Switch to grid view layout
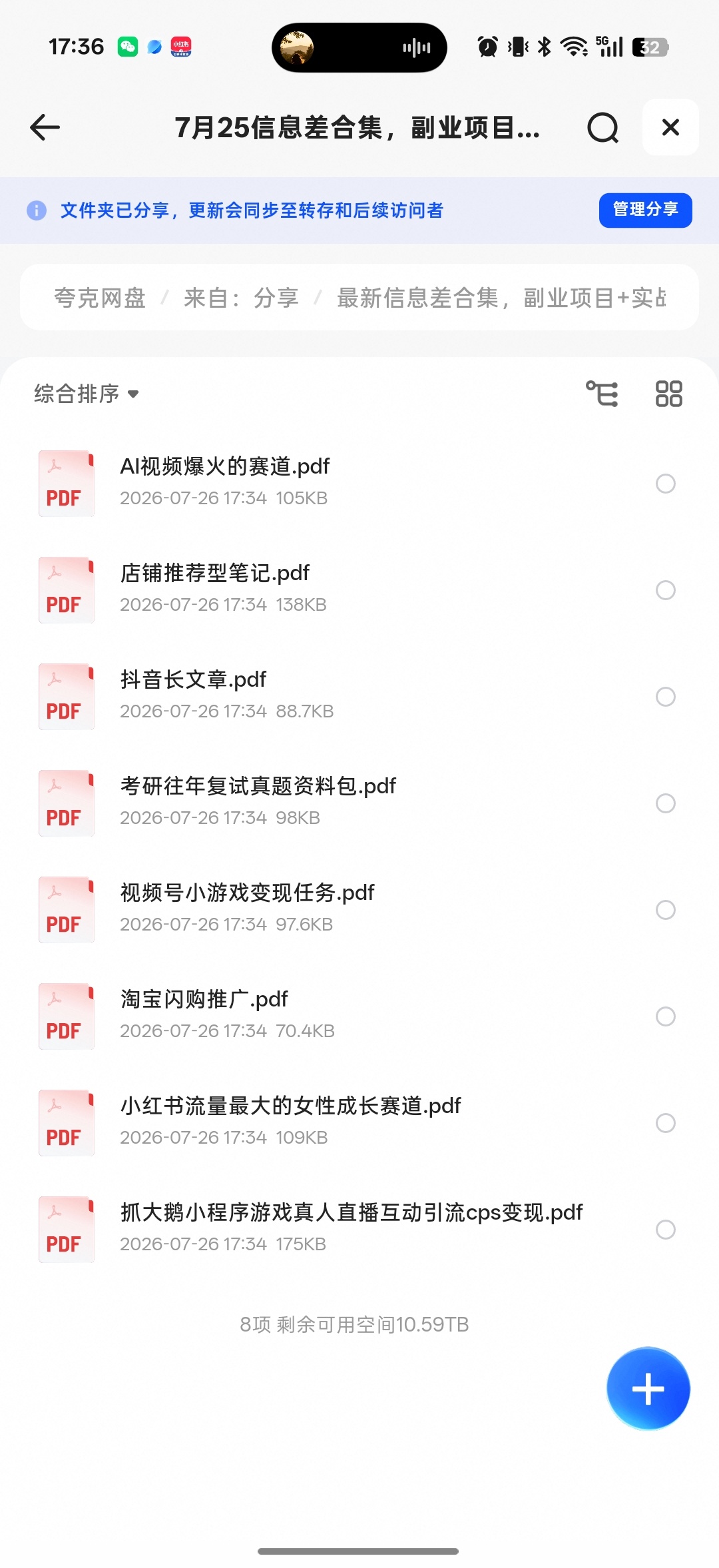Image resolution: width=719 pixels, height=1568 pixels. pos(668,394)
